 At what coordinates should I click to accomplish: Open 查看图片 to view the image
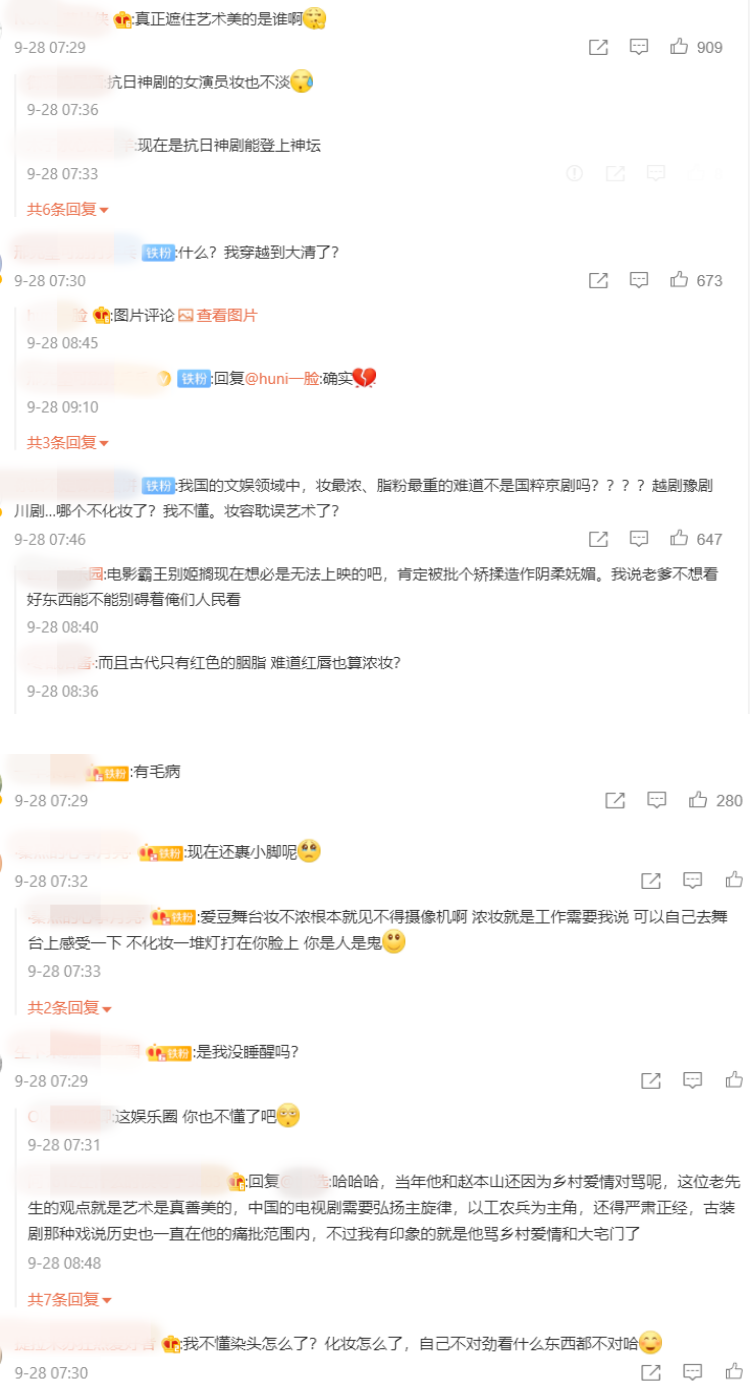pyautogui.click(x=218, y=315)
